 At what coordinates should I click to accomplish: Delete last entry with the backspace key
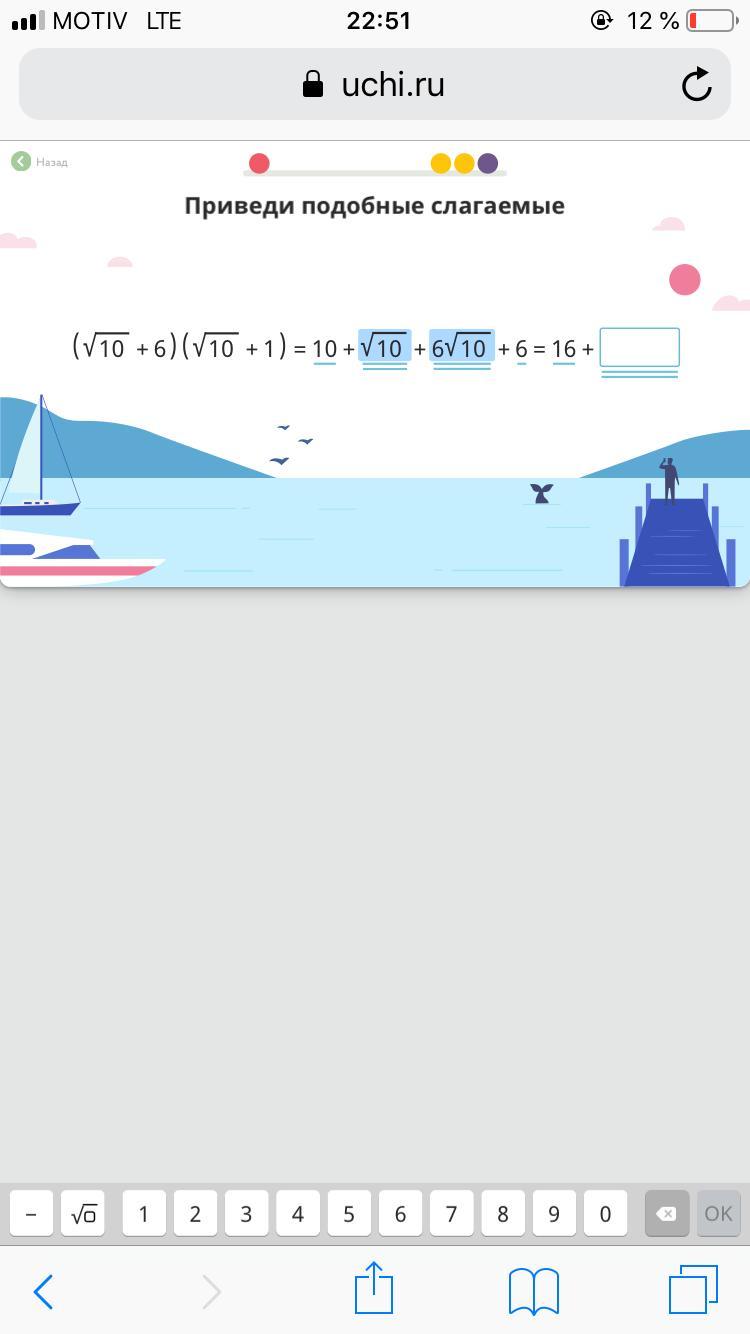[667, 1214]
